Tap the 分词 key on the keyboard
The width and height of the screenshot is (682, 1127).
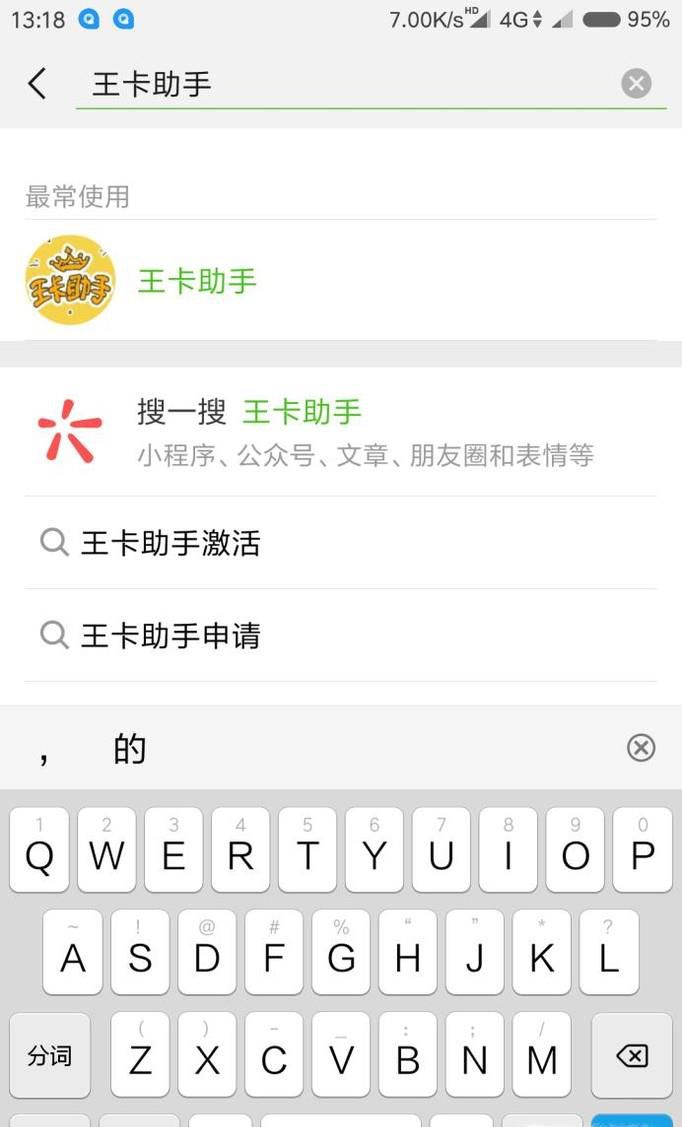49,1056
